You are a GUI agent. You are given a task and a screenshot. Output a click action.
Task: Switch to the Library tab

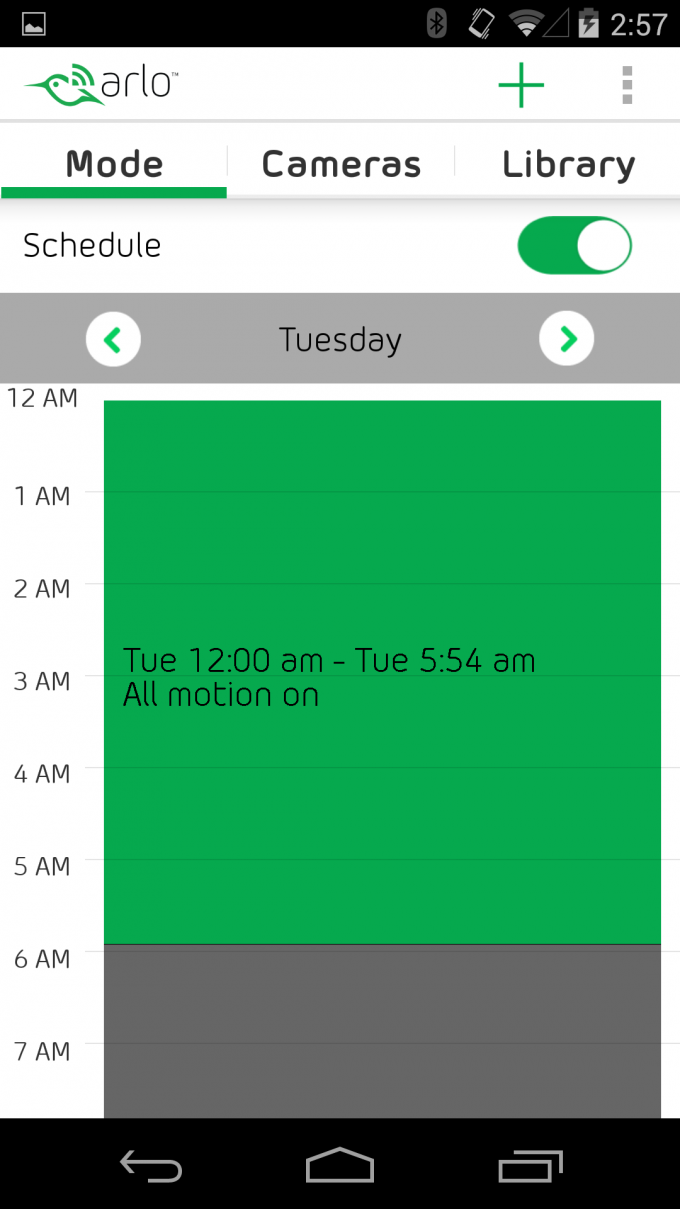[568, 164]
